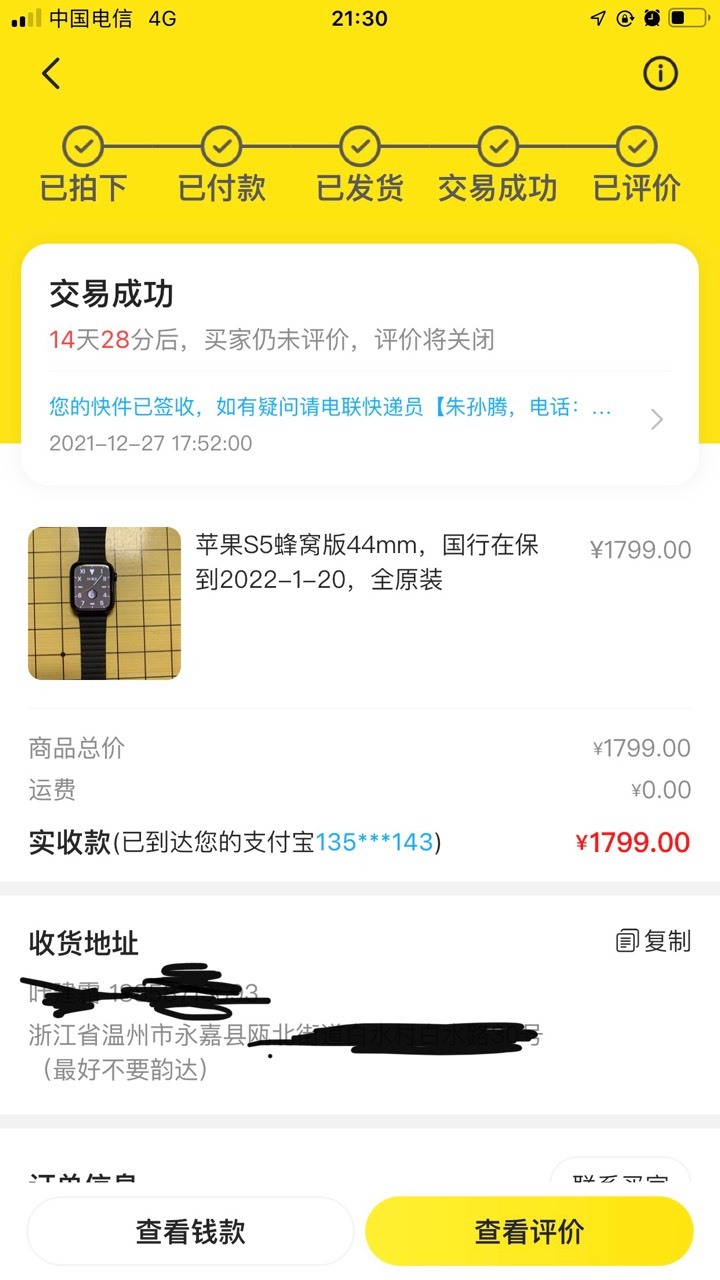Tap 查看评价 to view the review
Viewport: 720px width, 1280px height.
[x=529, y=1231]
